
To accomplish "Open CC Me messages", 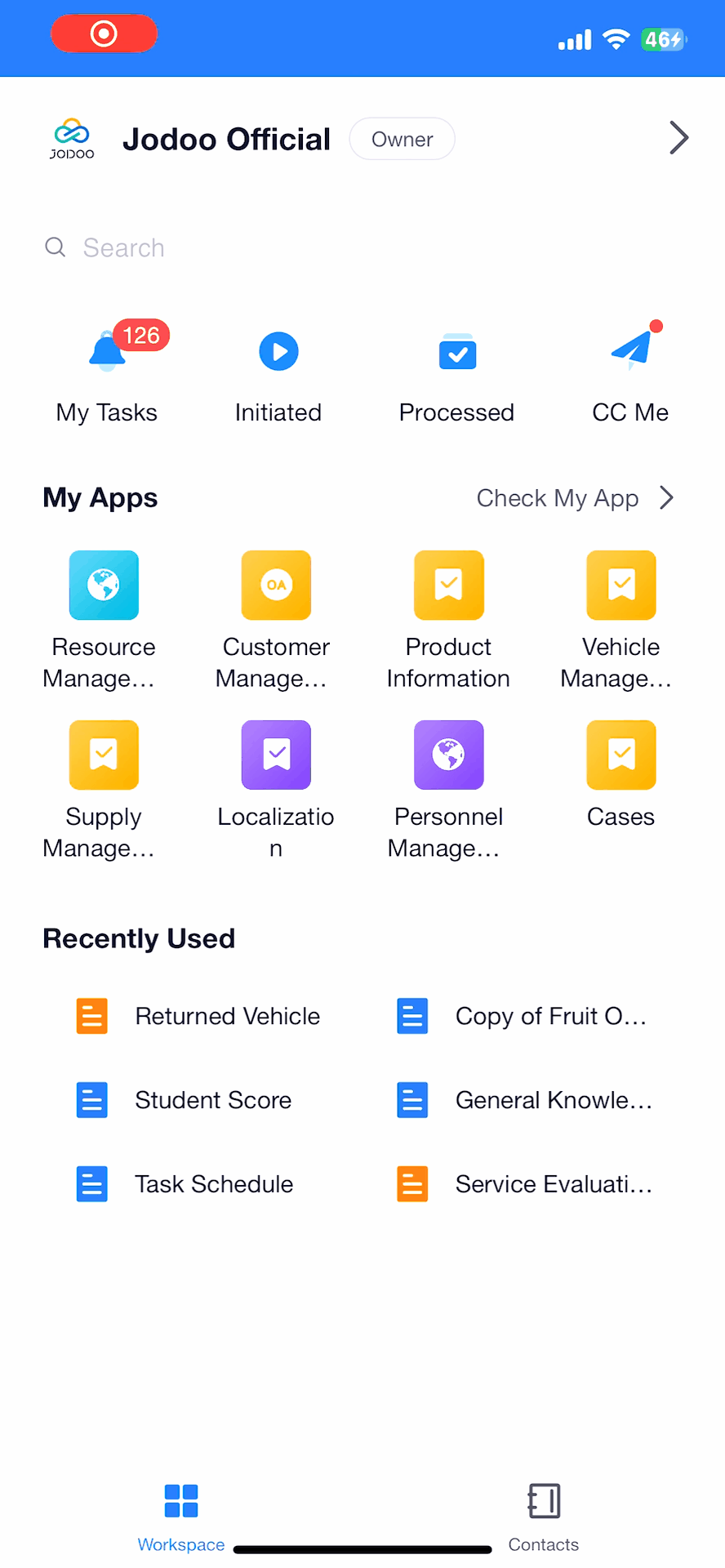I will [x=630, y=373].
